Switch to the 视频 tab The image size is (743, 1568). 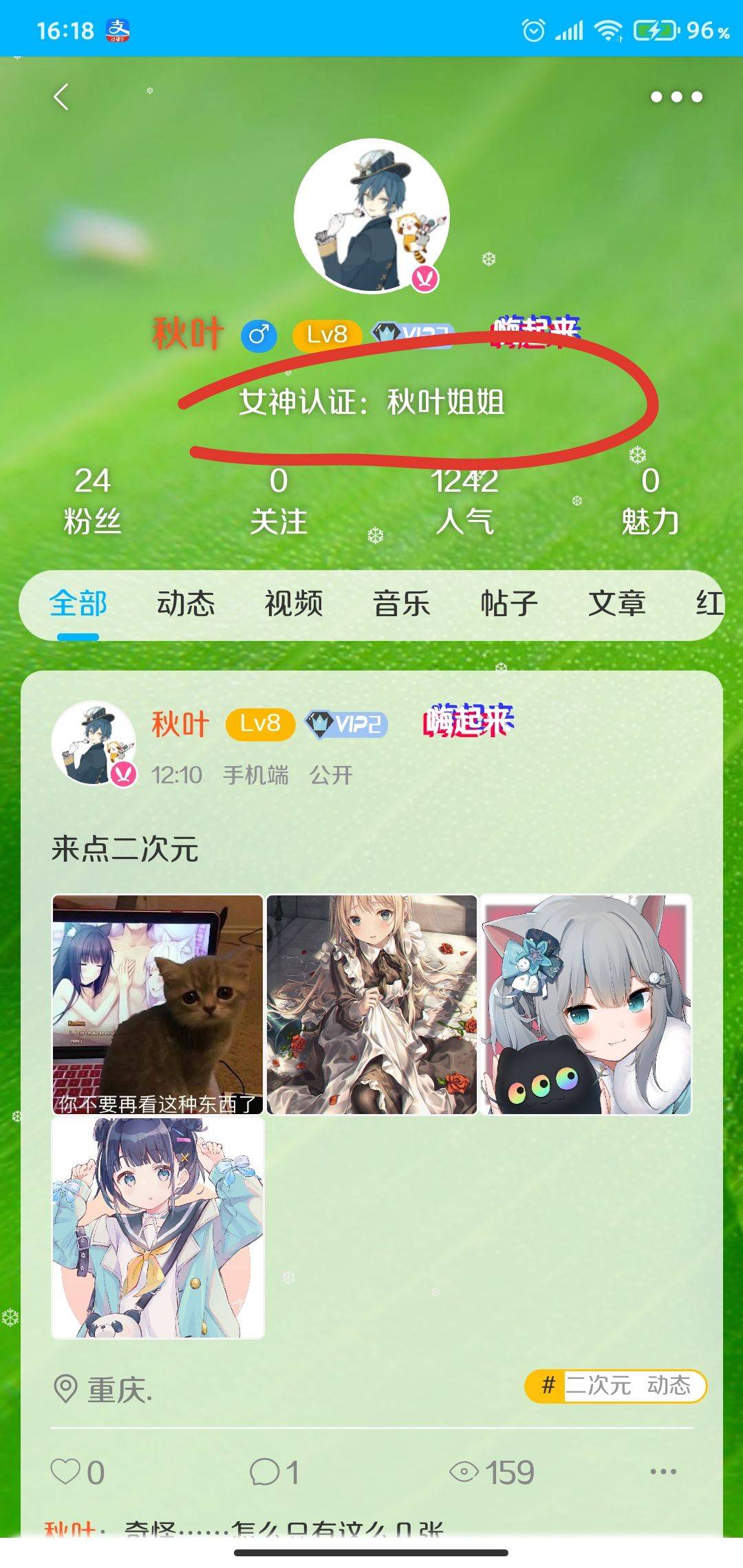(x=294, y=604)
